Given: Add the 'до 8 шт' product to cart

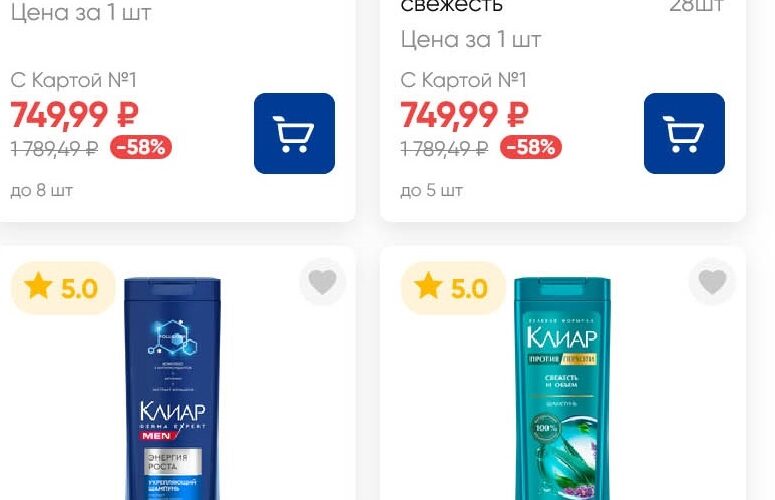Looking at the screenshot, I should pyautogui.click(x=294, y=134).
